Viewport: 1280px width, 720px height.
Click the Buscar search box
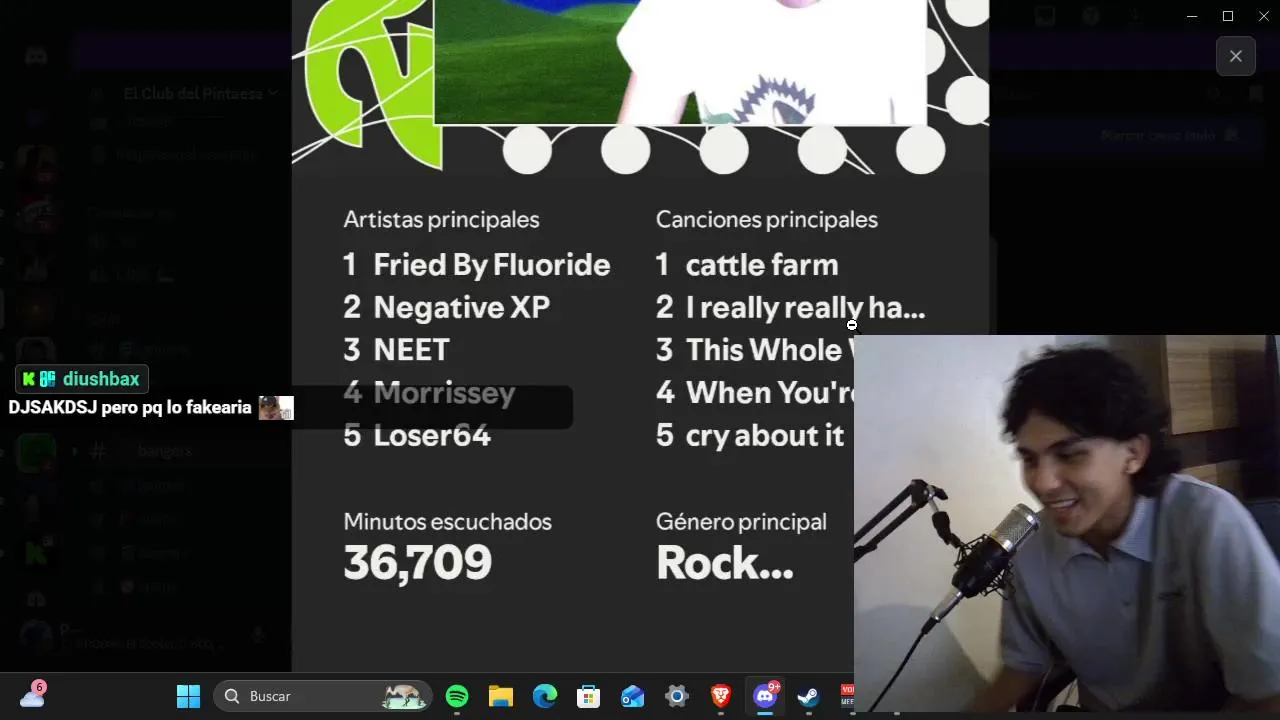pos(310,696)
